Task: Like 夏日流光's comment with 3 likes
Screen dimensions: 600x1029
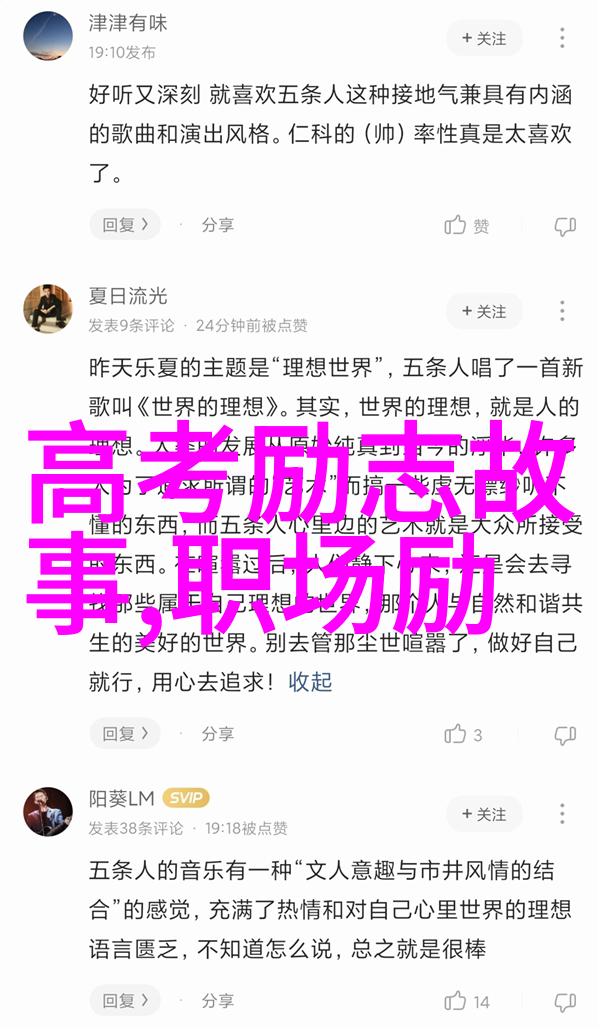Action: click(x=464, y=734)
